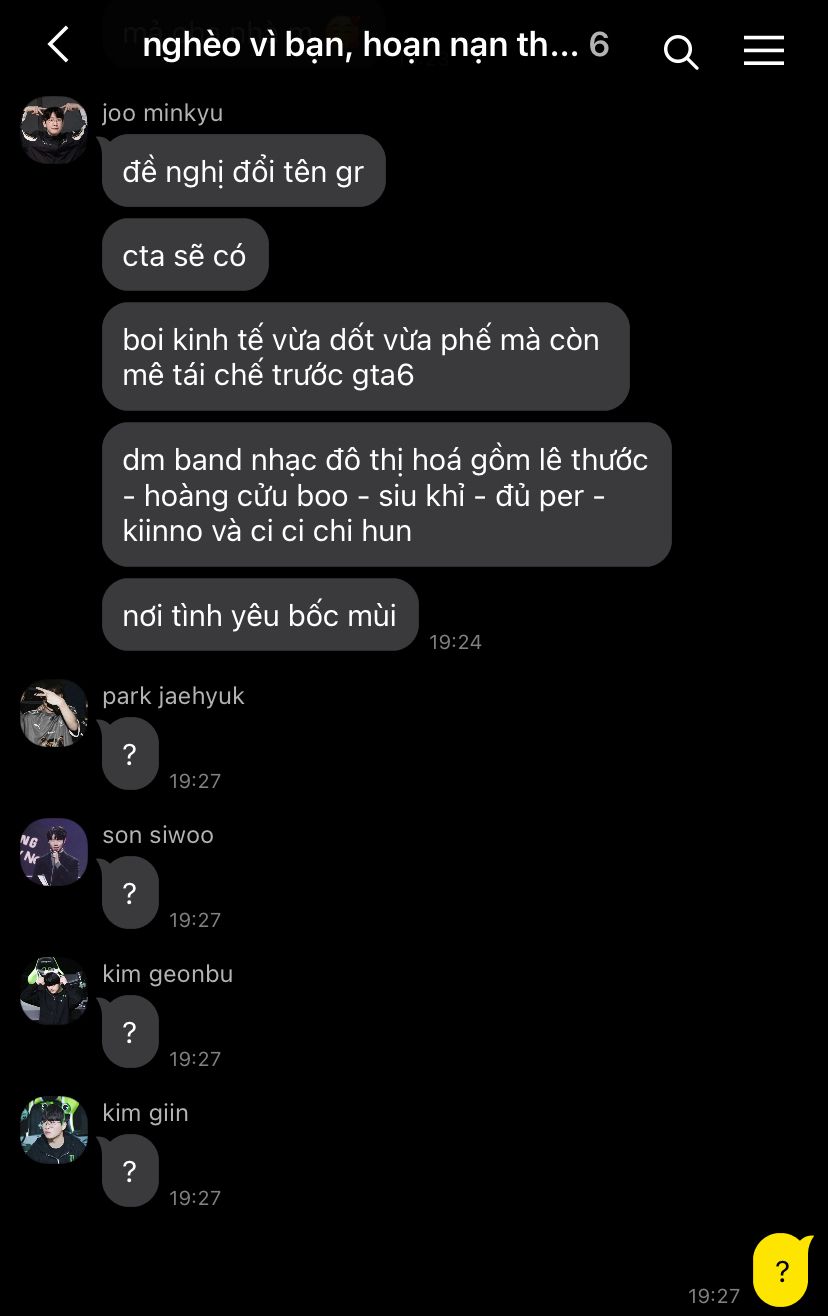Open the chat room hamburger menu
Viewport: 828px width, 1316px height.
(763, 50)
